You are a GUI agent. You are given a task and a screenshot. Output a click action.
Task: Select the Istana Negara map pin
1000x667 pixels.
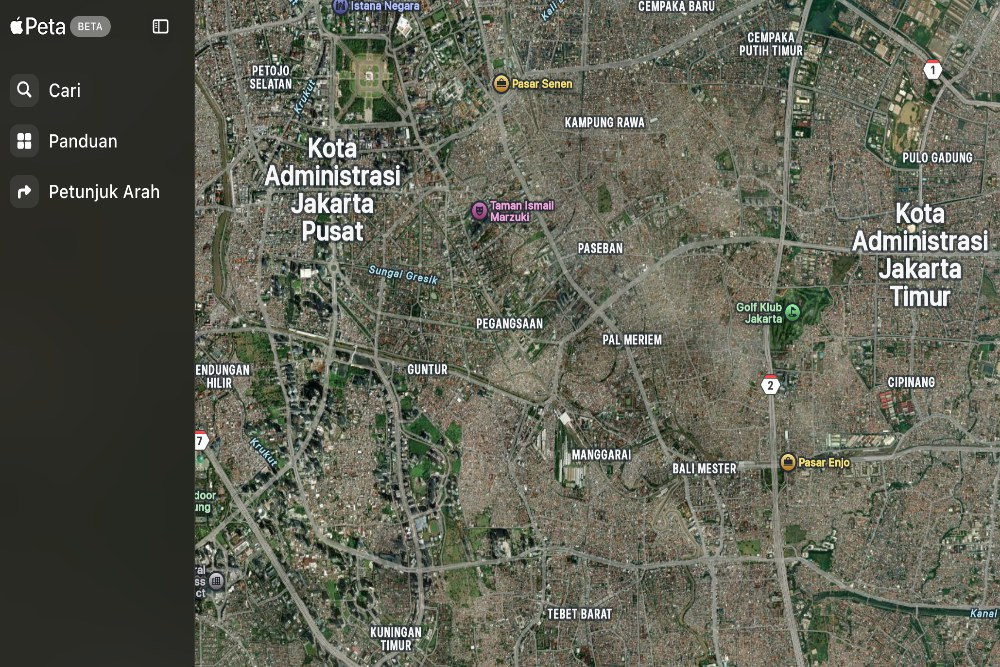pyautogui.click(x=340, y=6)
